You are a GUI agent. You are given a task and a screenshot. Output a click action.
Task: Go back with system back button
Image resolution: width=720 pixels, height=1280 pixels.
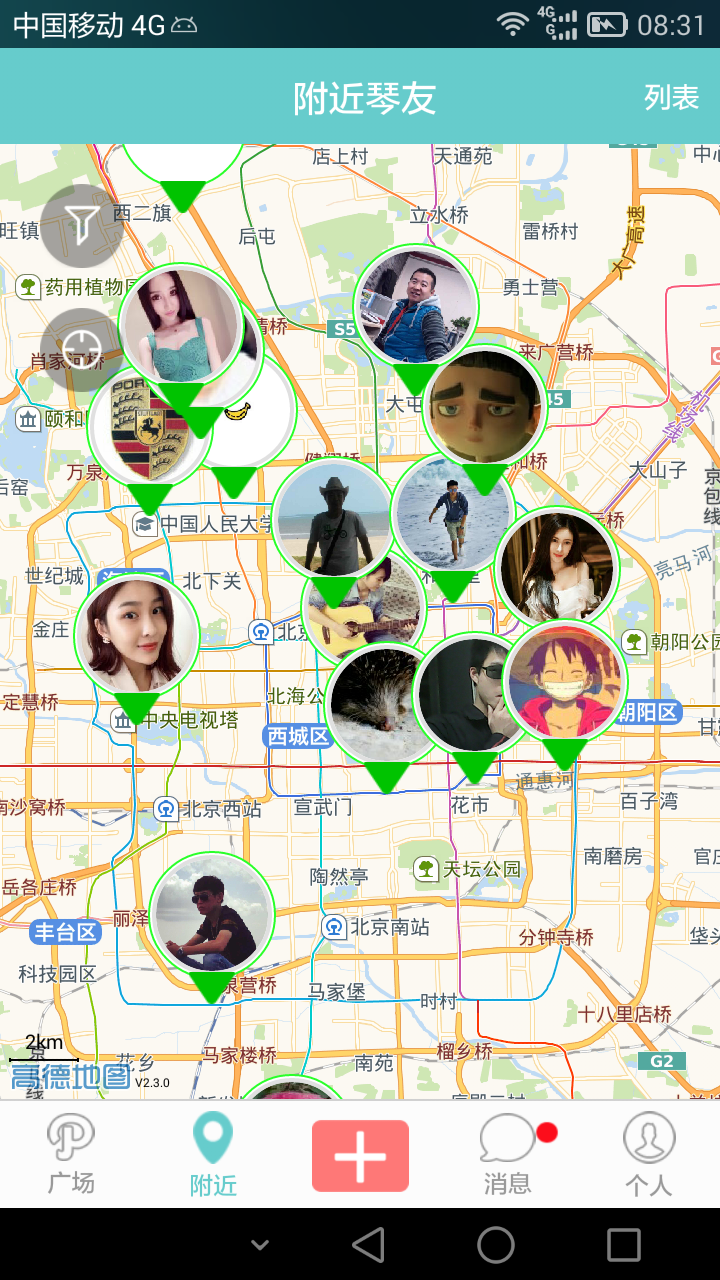pyautogui.click(x=369, y=1245)
